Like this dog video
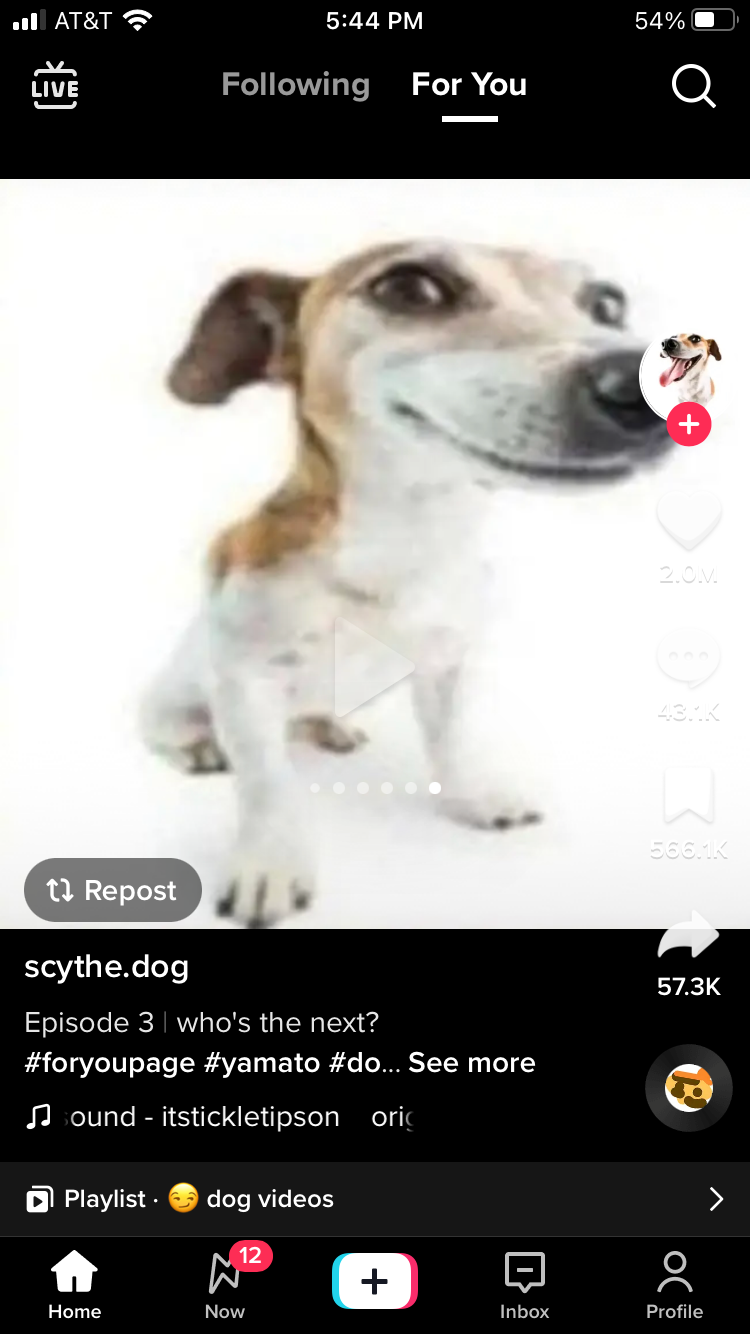750x1334 pixels. click(x=688, y=520)
